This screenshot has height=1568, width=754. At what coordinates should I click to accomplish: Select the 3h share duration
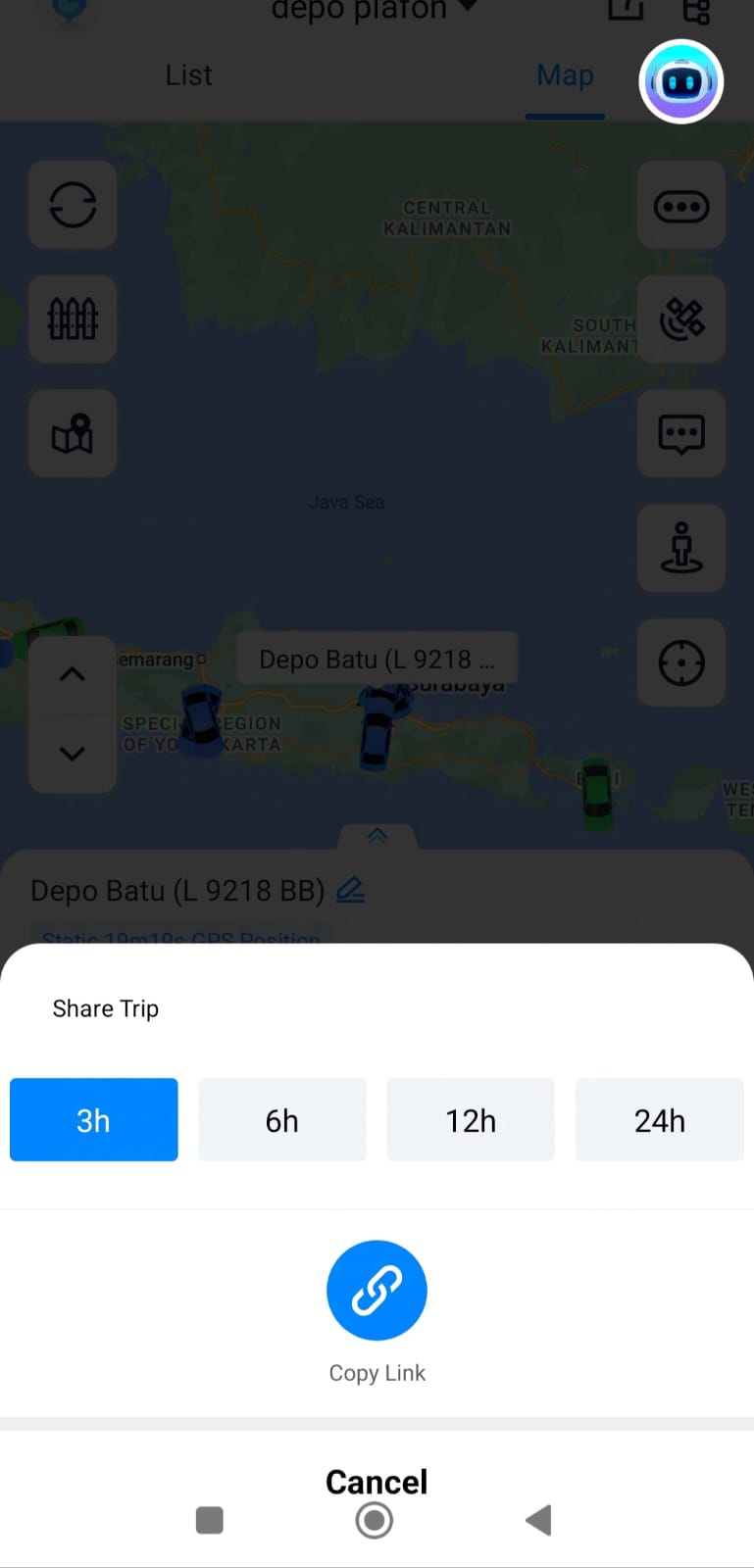point(94,1120)
